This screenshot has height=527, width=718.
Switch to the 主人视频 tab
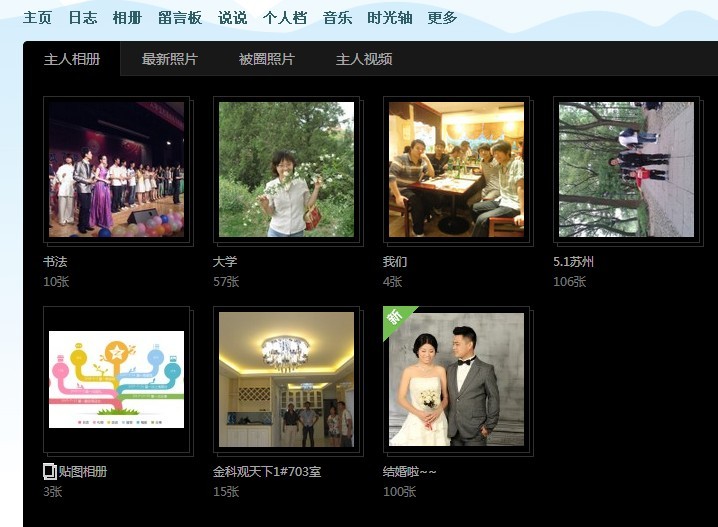tap(363, 60)
